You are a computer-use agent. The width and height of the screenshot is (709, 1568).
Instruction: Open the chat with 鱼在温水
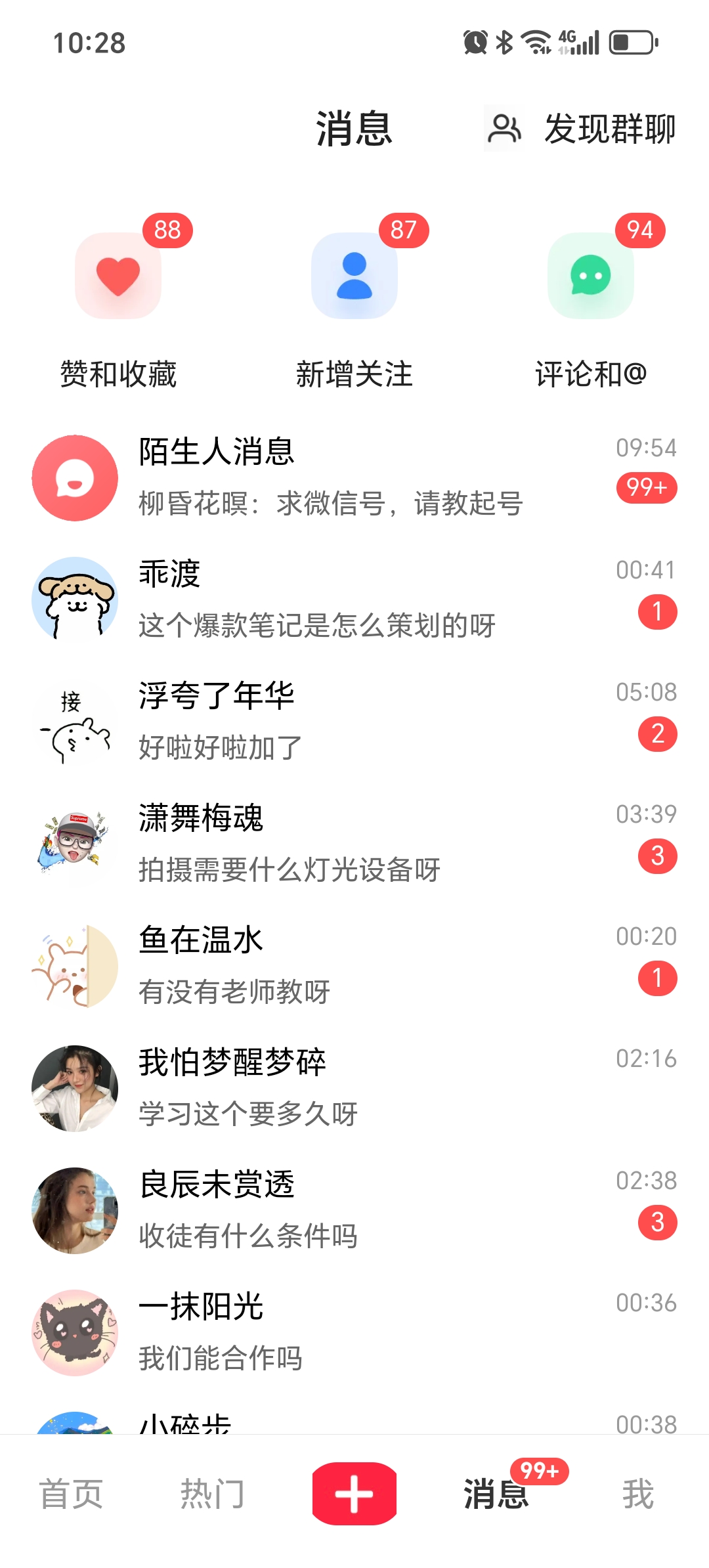point(354,966)
